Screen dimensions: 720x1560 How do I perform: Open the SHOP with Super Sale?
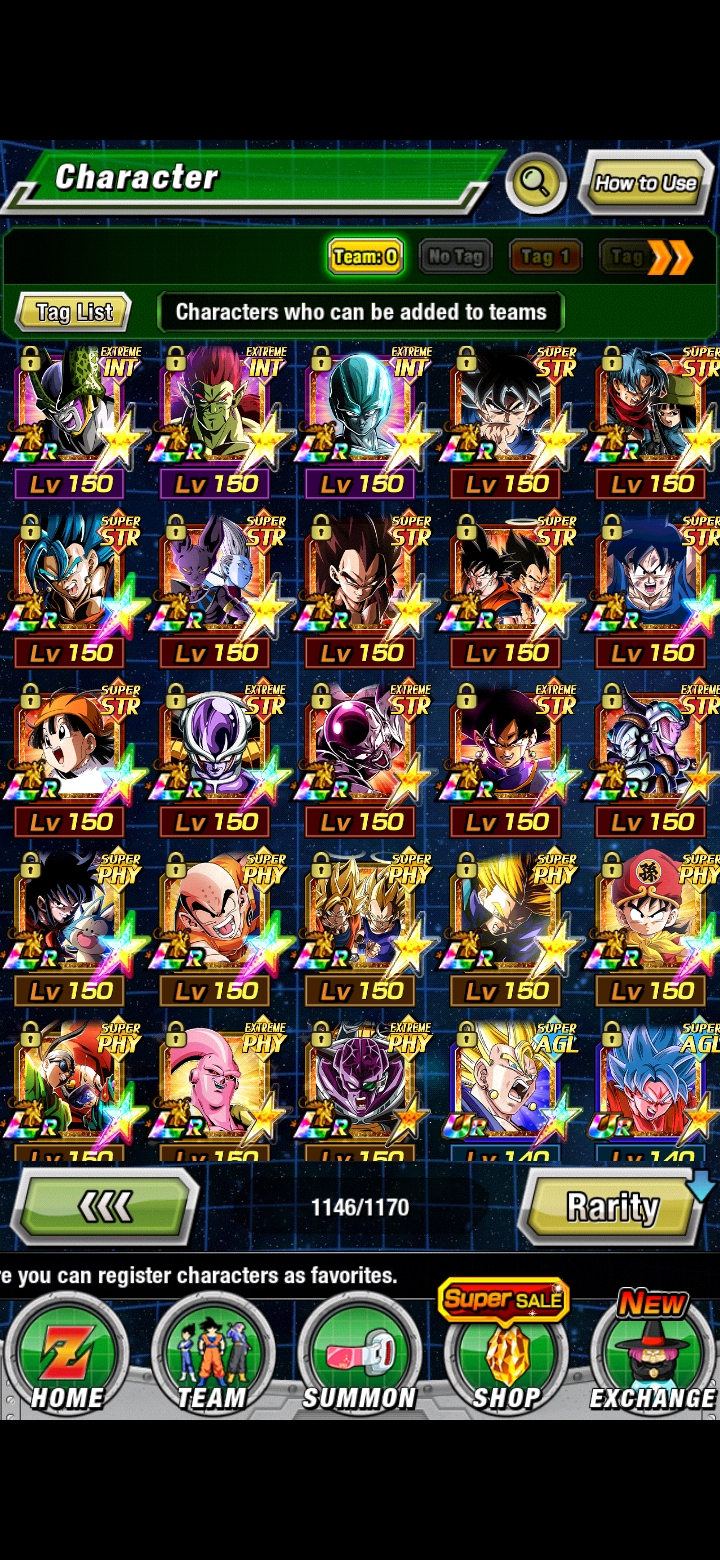pos(506,1350)
